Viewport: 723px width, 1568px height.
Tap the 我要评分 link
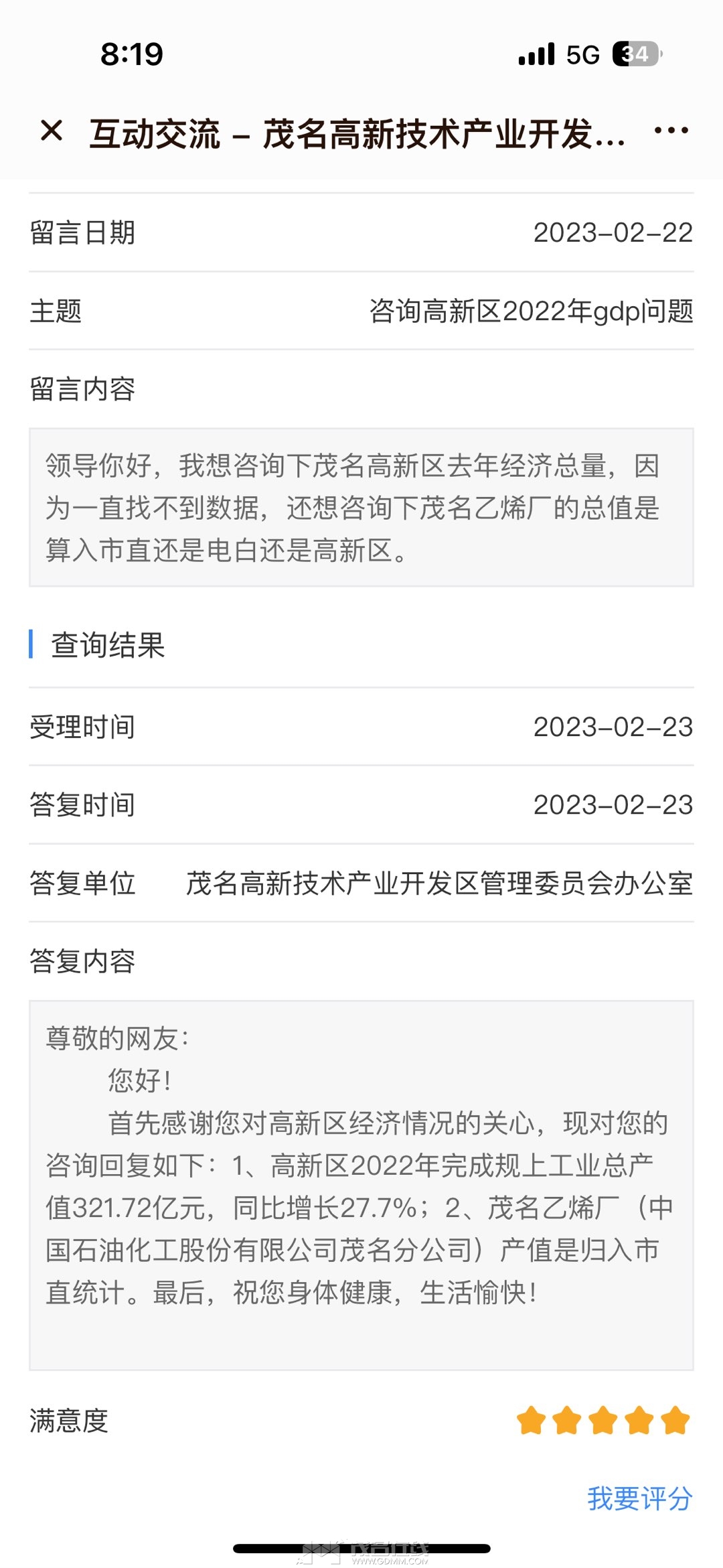click(x=639, y=1498)
